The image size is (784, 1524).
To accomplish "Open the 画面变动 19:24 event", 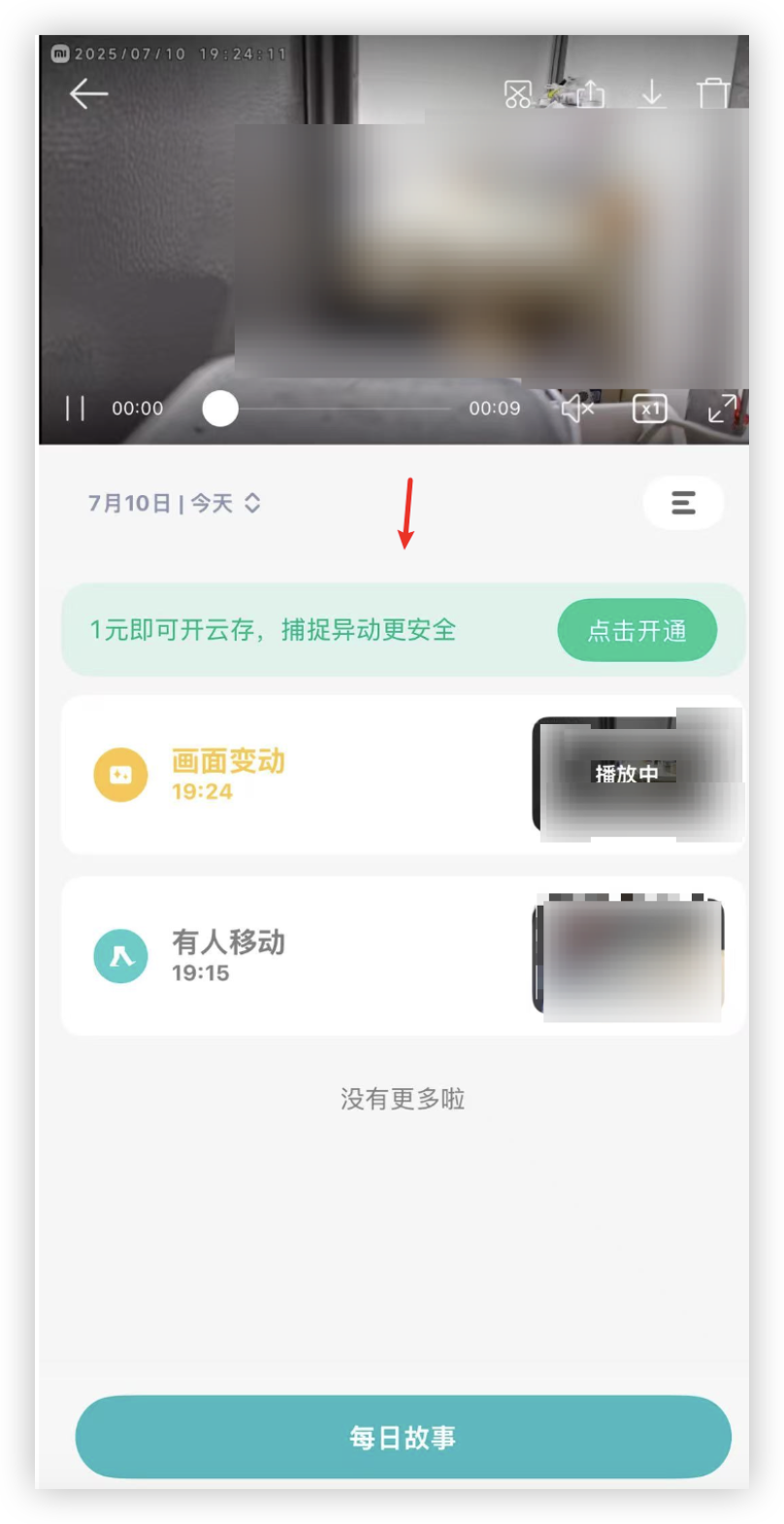I will (x=403, y=775).
